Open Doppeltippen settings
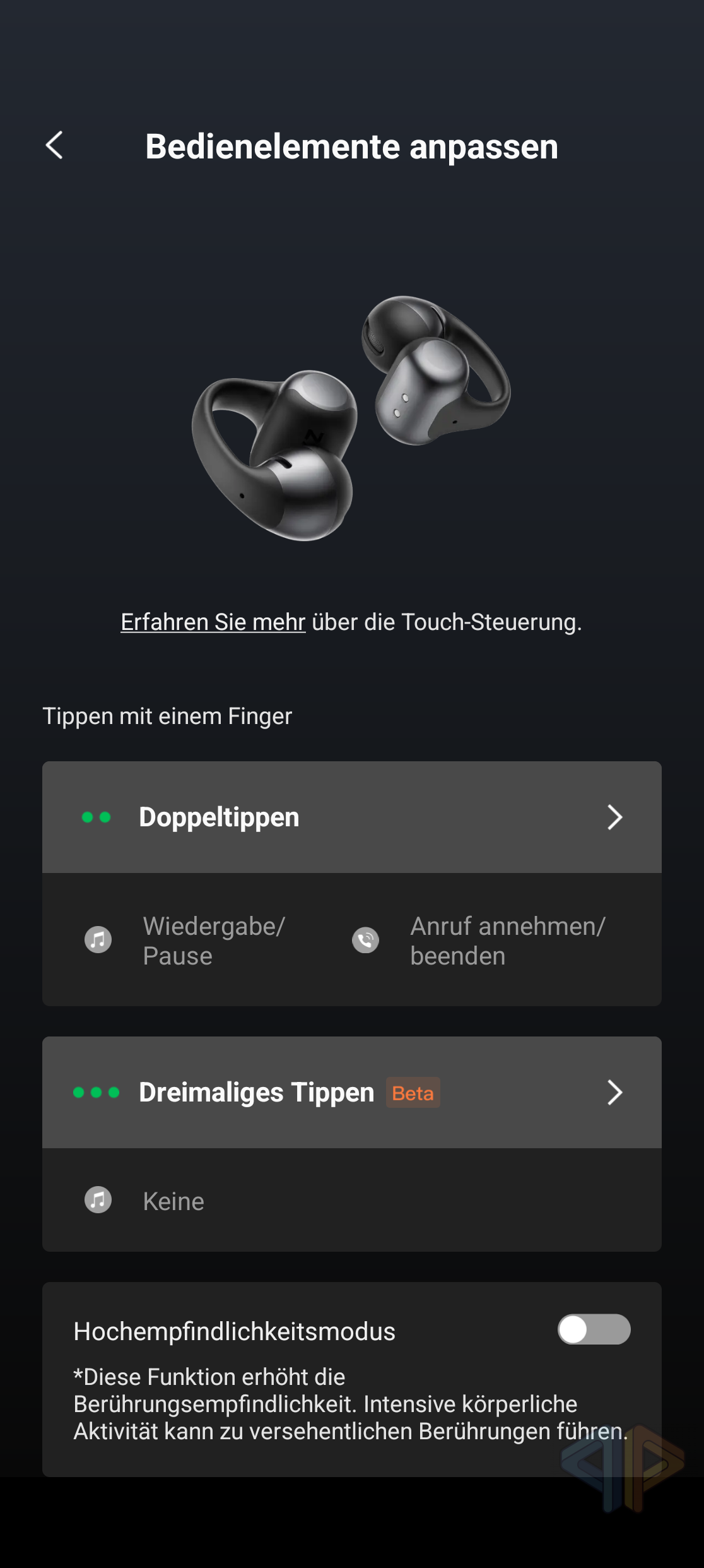This screenshot has height=1568, width=704. (x=351, y=817)
